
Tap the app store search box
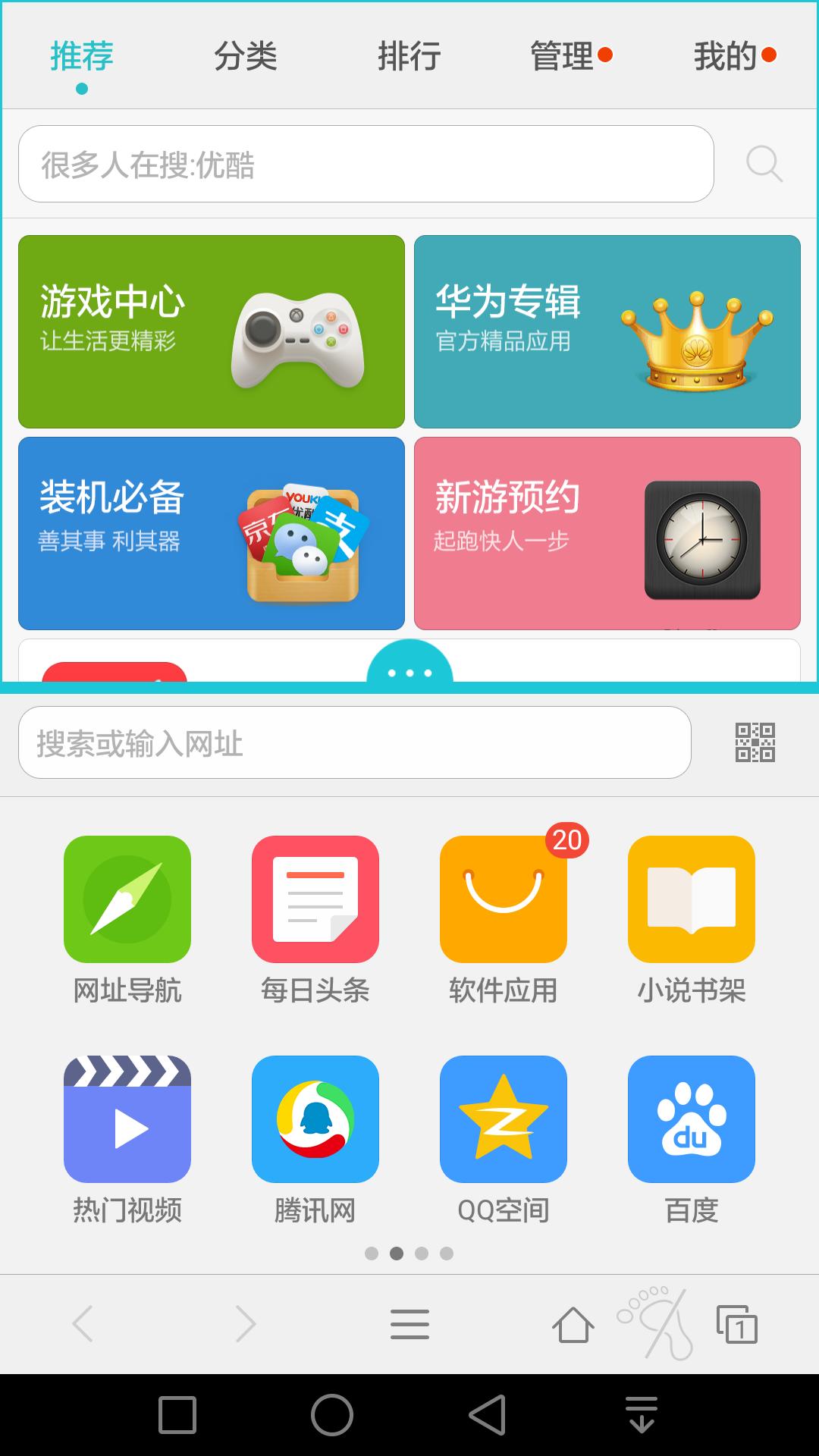366,165
